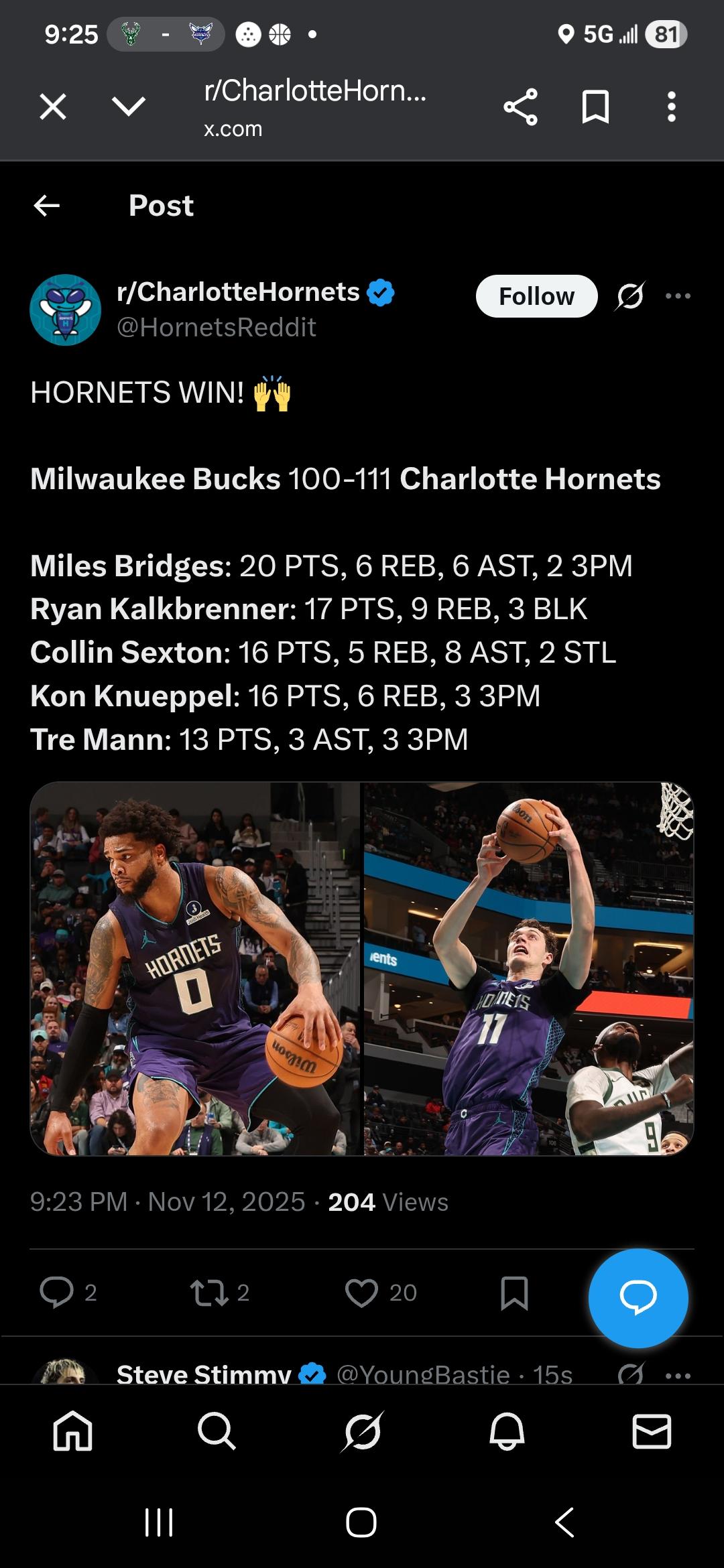Open the Notifications bell tab
The height and width of the screenshot is (1568, 724).
[507, 1431]
